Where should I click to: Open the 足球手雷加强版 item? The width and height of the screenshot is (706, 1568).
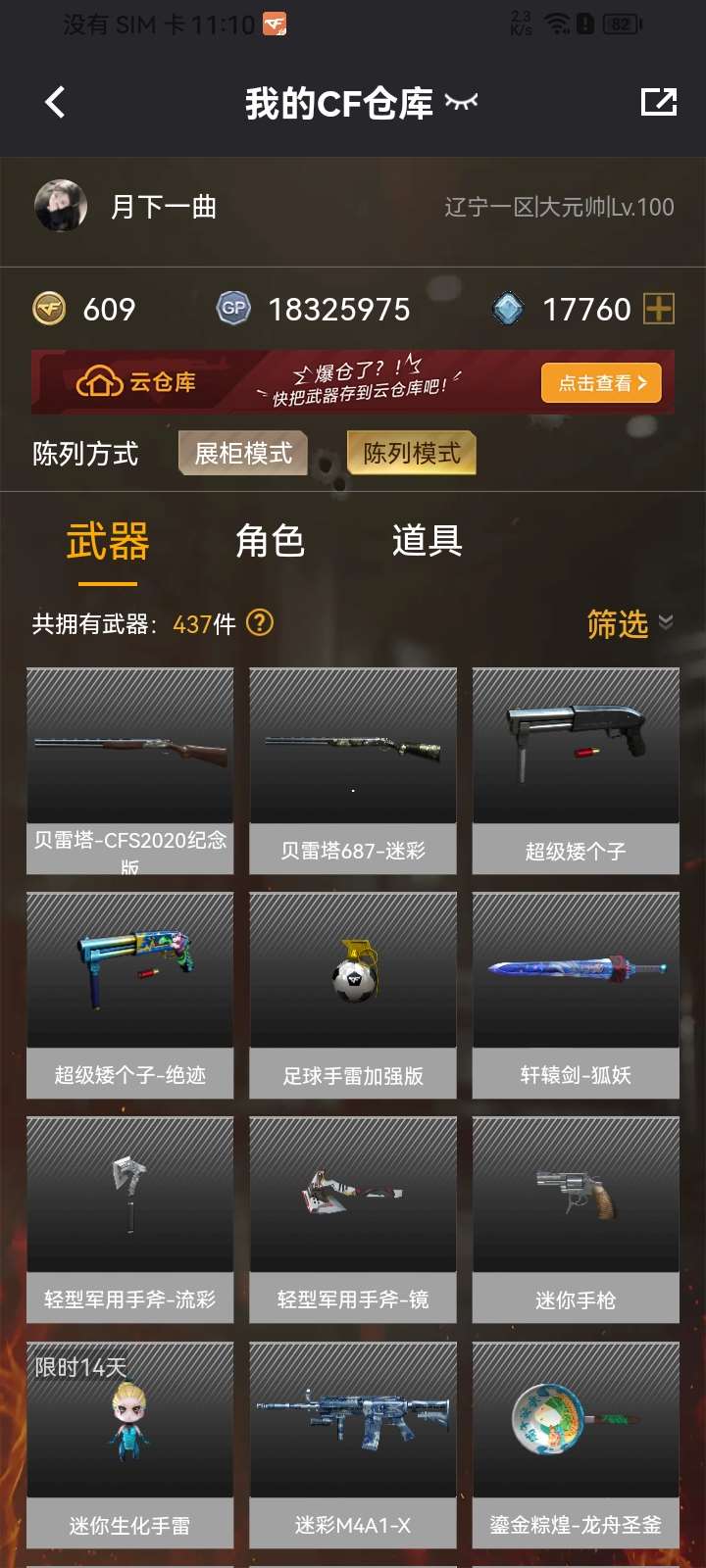[x=353, y=995]
